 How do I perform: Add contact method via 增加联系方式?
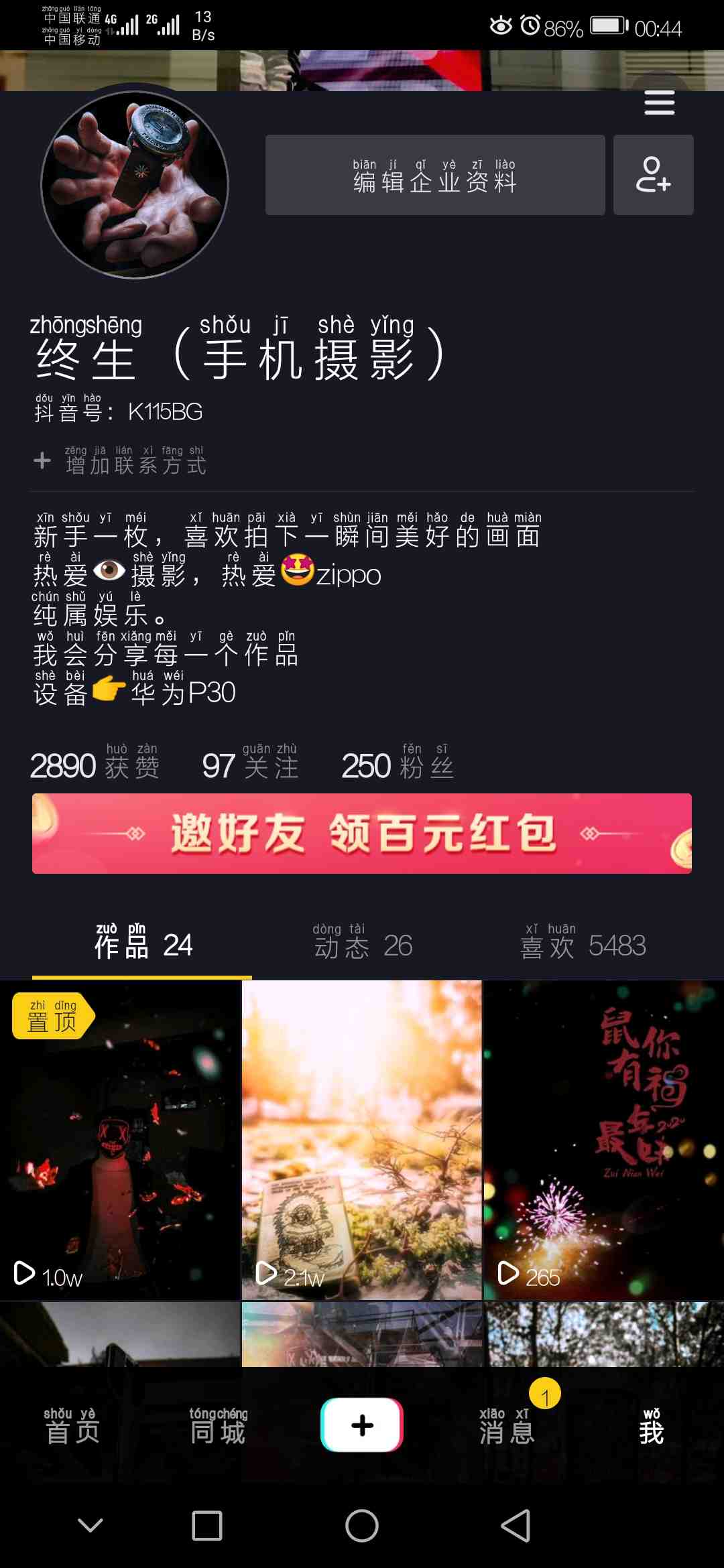(x=121, y=461)
